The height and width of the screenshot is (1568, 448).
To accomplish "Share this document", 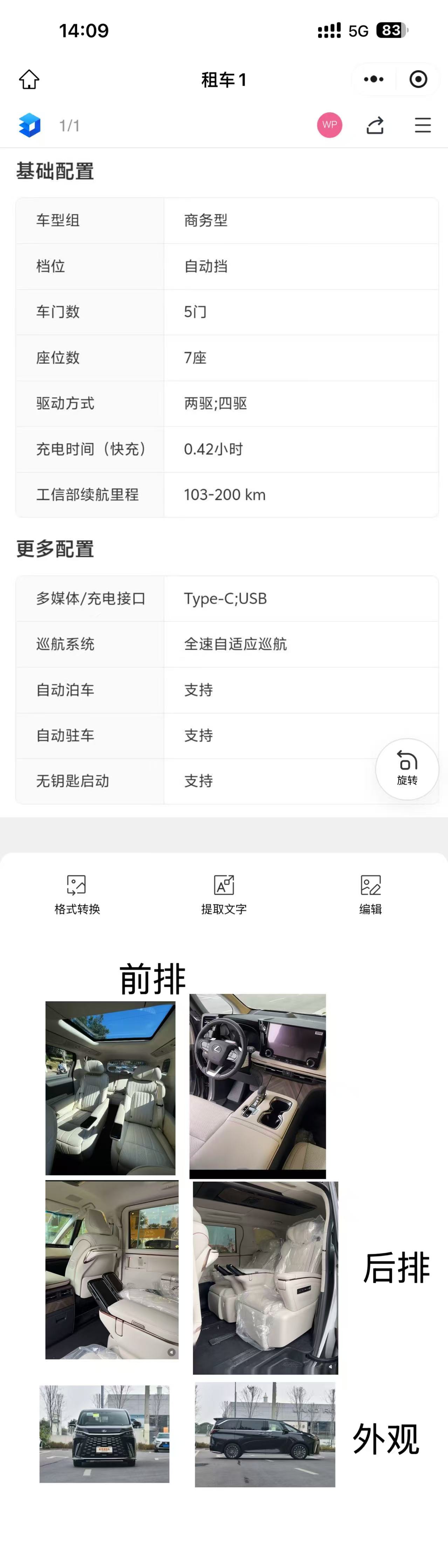I will pyautogui.click(x=375, y=125).
